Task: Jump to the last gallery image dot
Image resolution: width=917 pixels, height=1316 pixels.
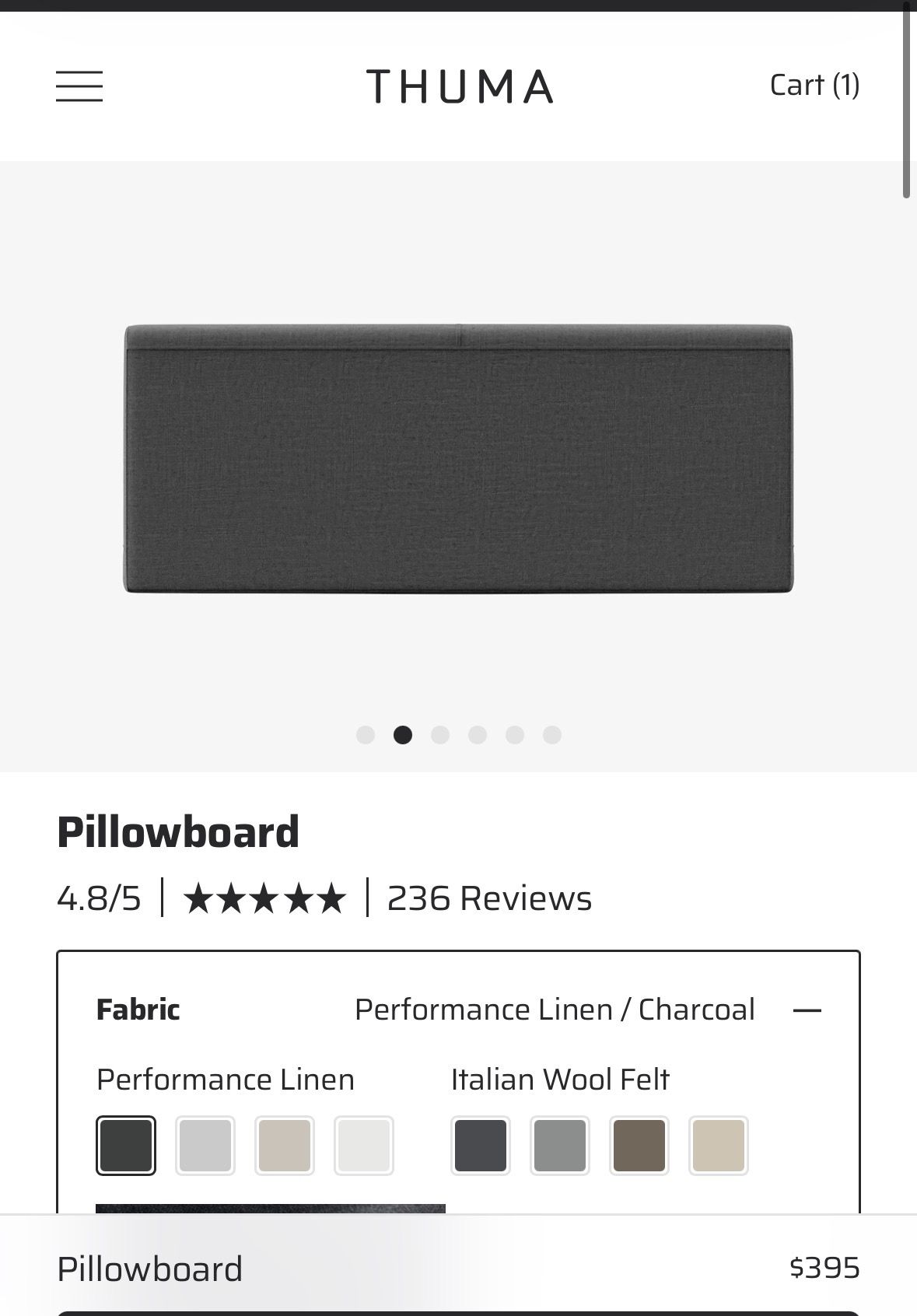Action: coord(552,735)
